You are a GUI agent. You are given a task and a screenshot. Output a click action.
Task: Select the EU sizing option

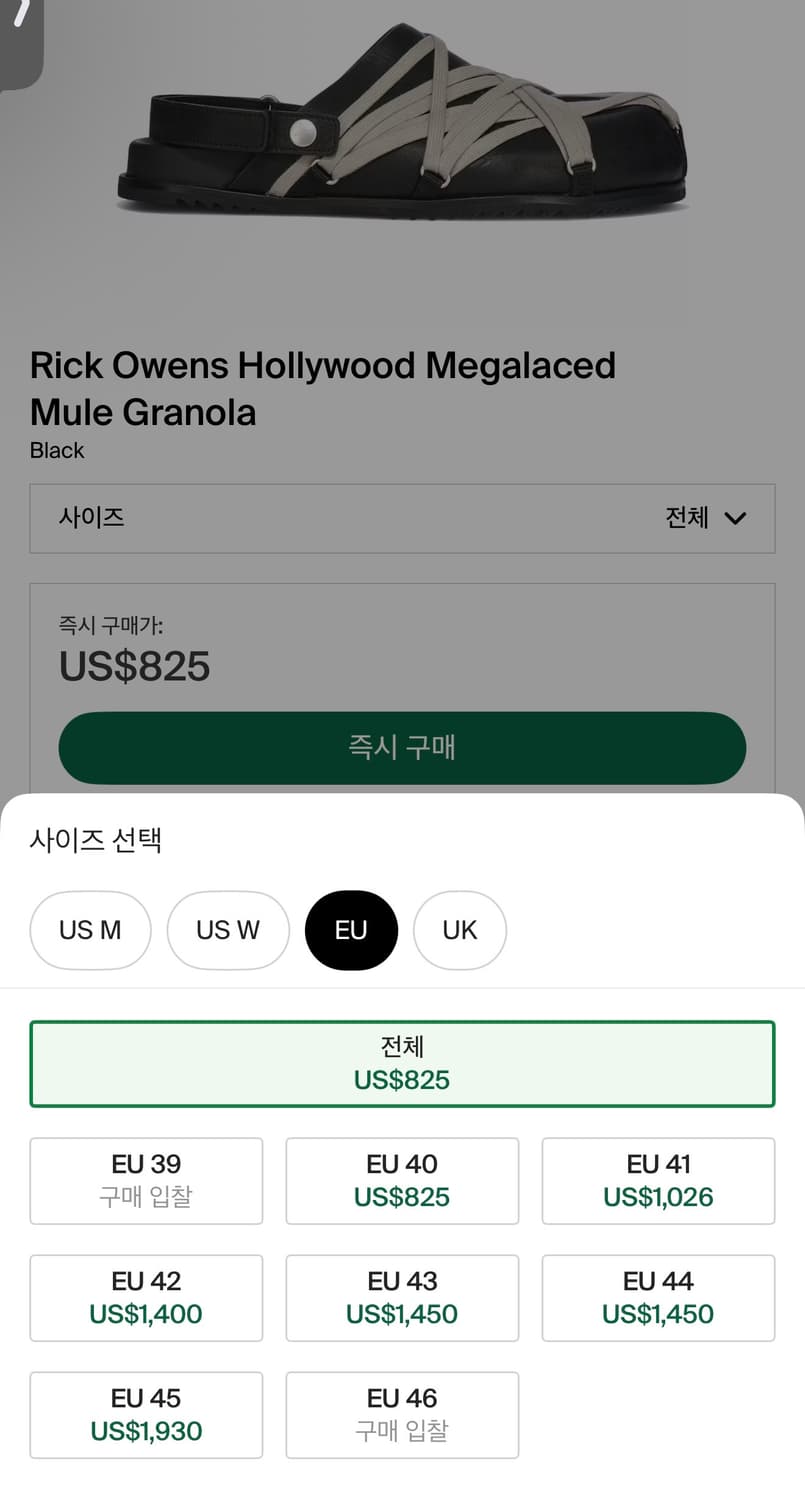point(351,930)
